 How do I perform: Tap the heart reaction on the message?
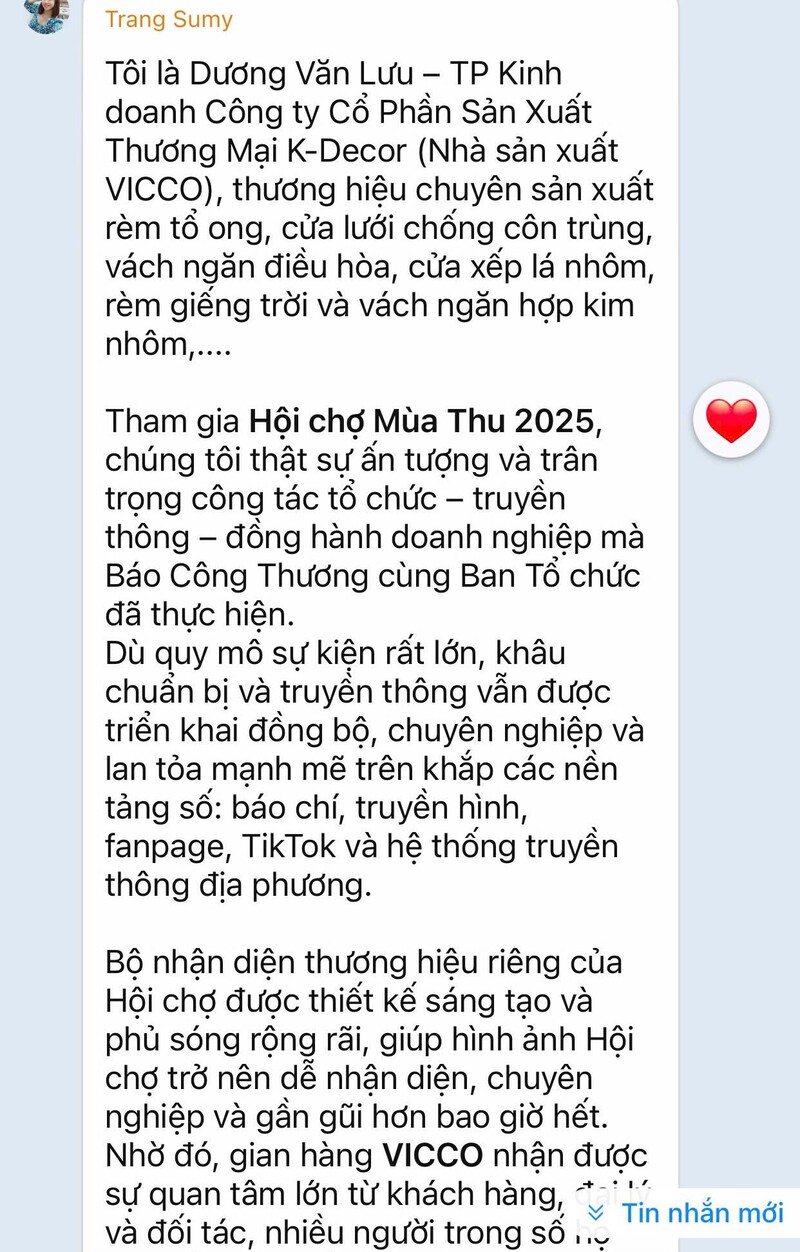[731, 420]
